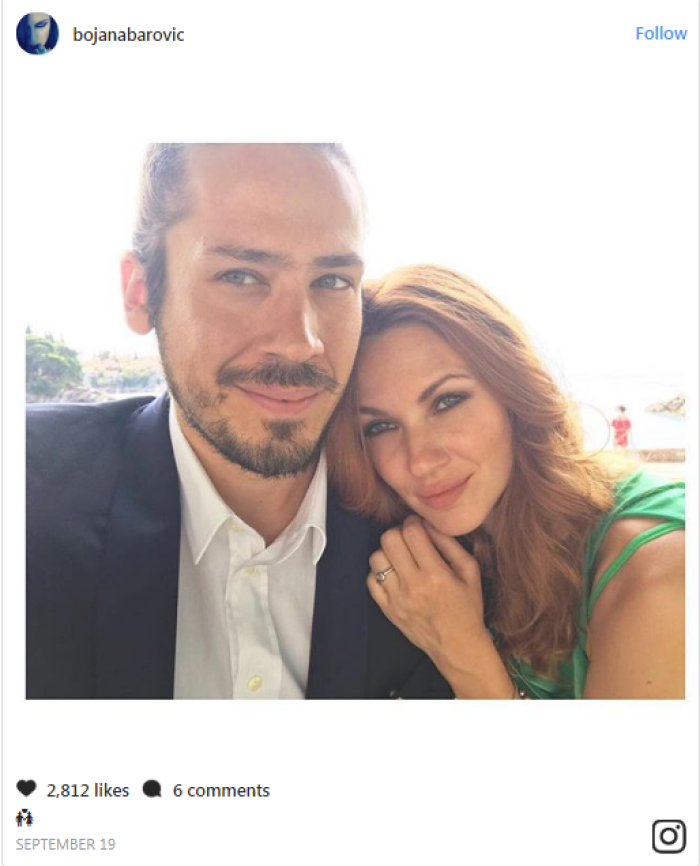View the 6 comments

pos(220,790)
